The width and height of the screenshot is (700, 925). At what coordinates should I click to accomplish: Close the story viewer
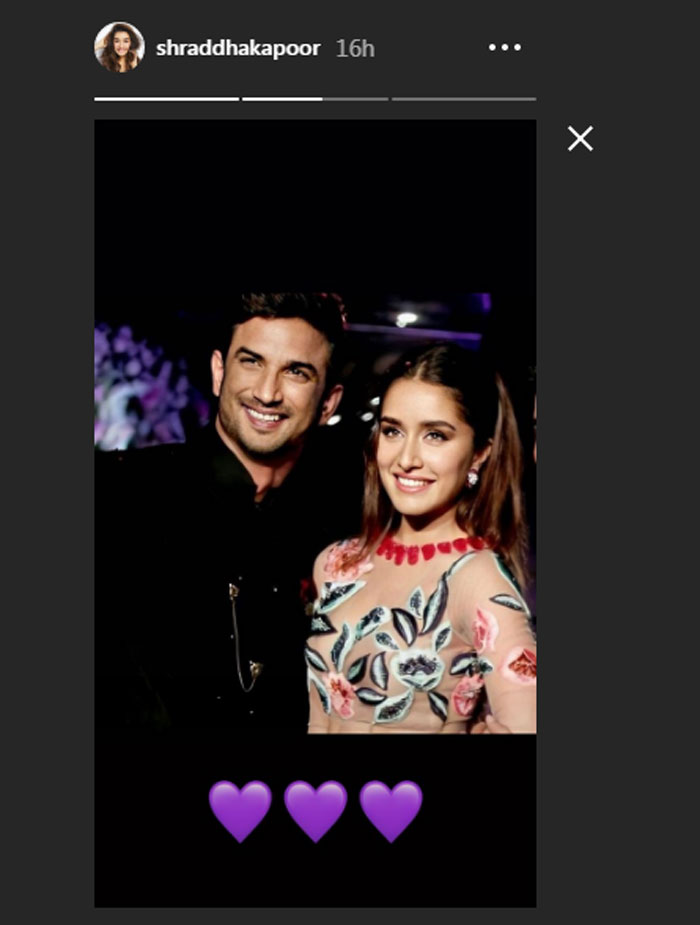(x=580, y=139)
